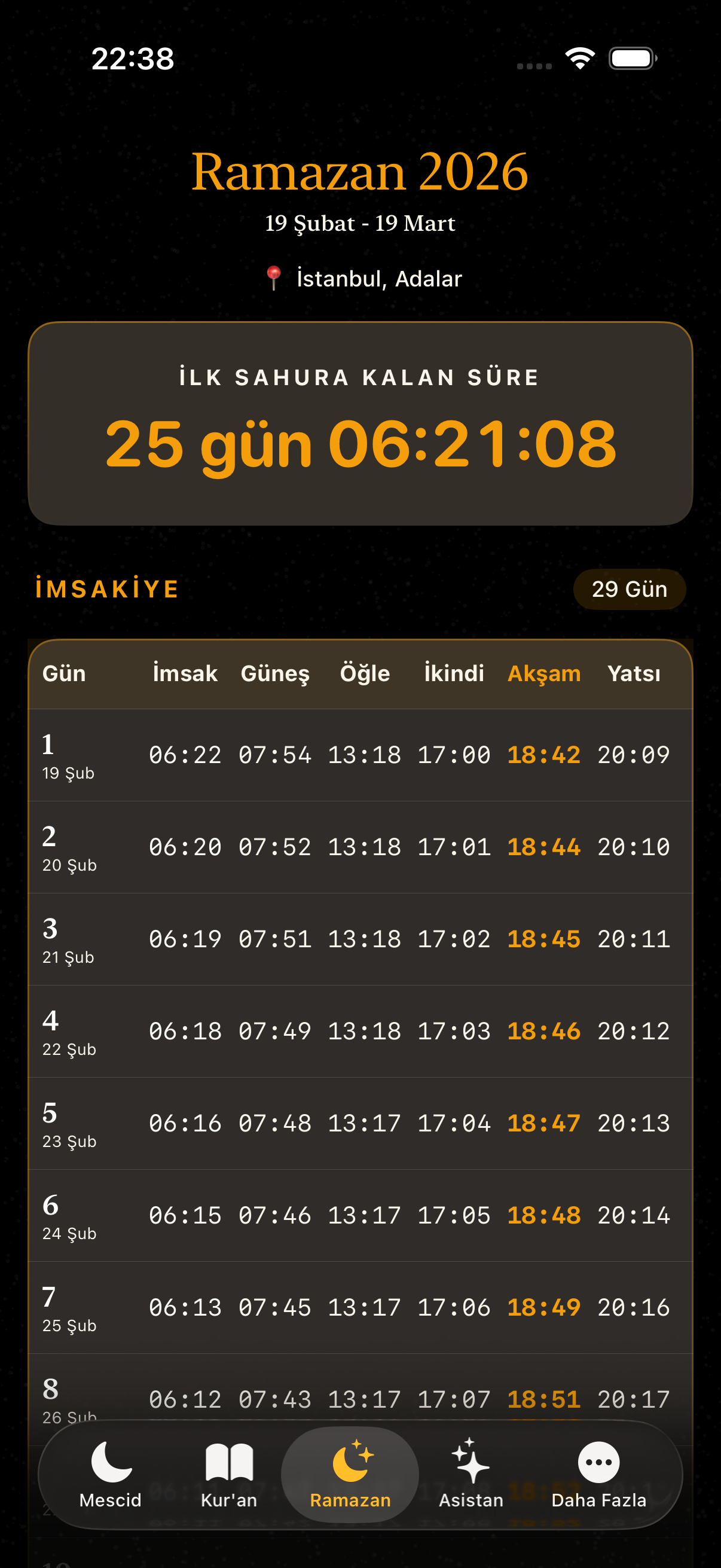
Task: Open the 29 Gün badge
Action: 629,588
